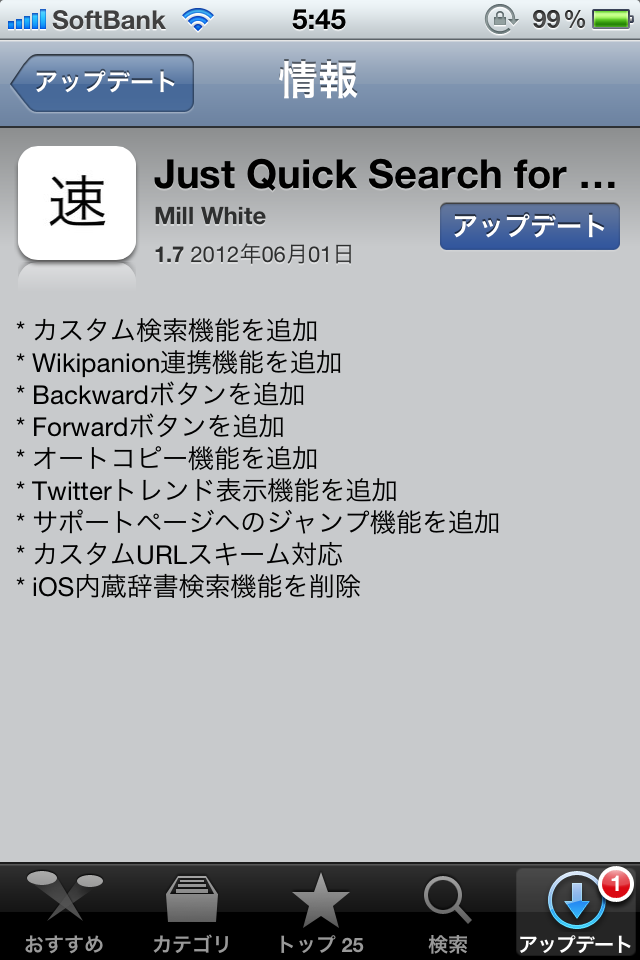
Task: Tap the blue アップデート button for Just Quick Search
Action: point(529,226)
